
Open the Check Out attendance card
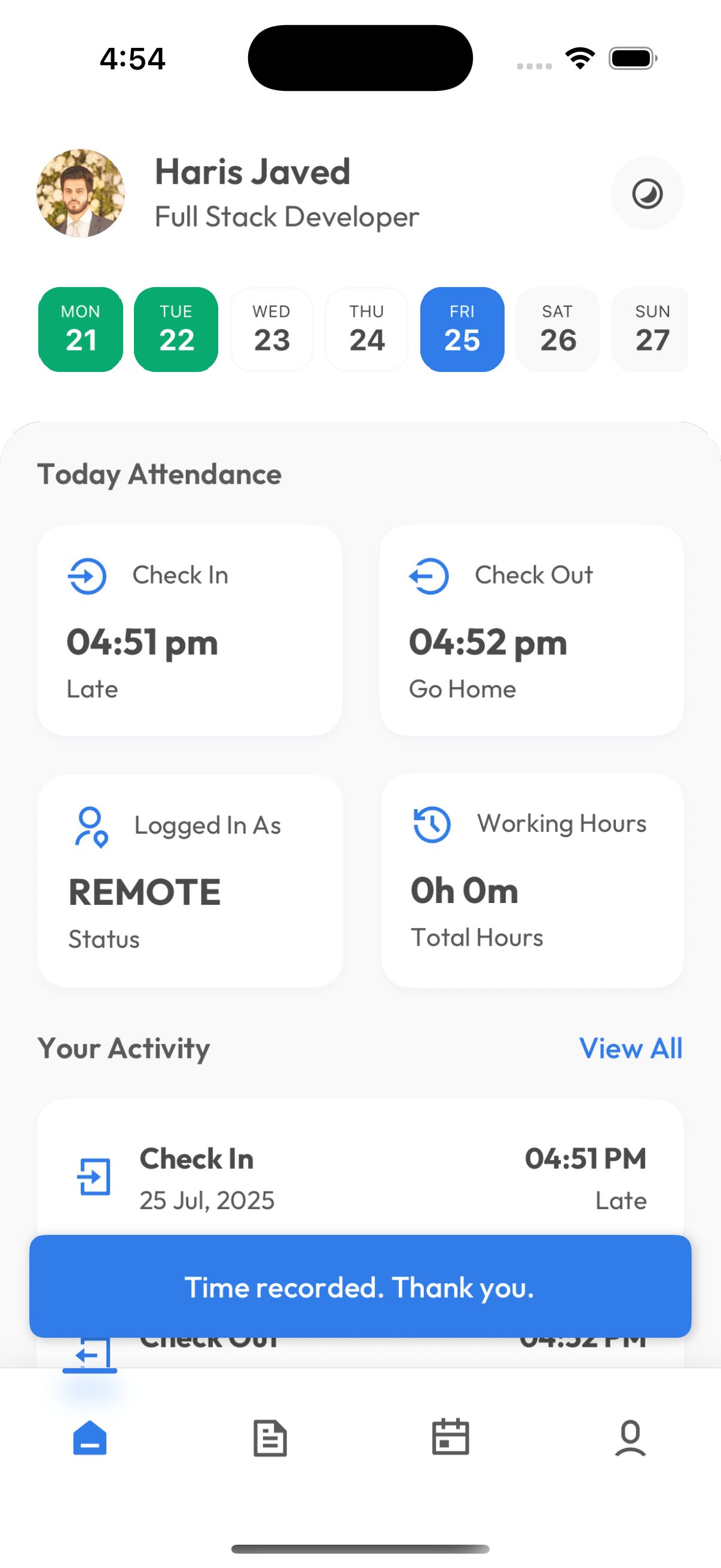click(x=531, y=630)
